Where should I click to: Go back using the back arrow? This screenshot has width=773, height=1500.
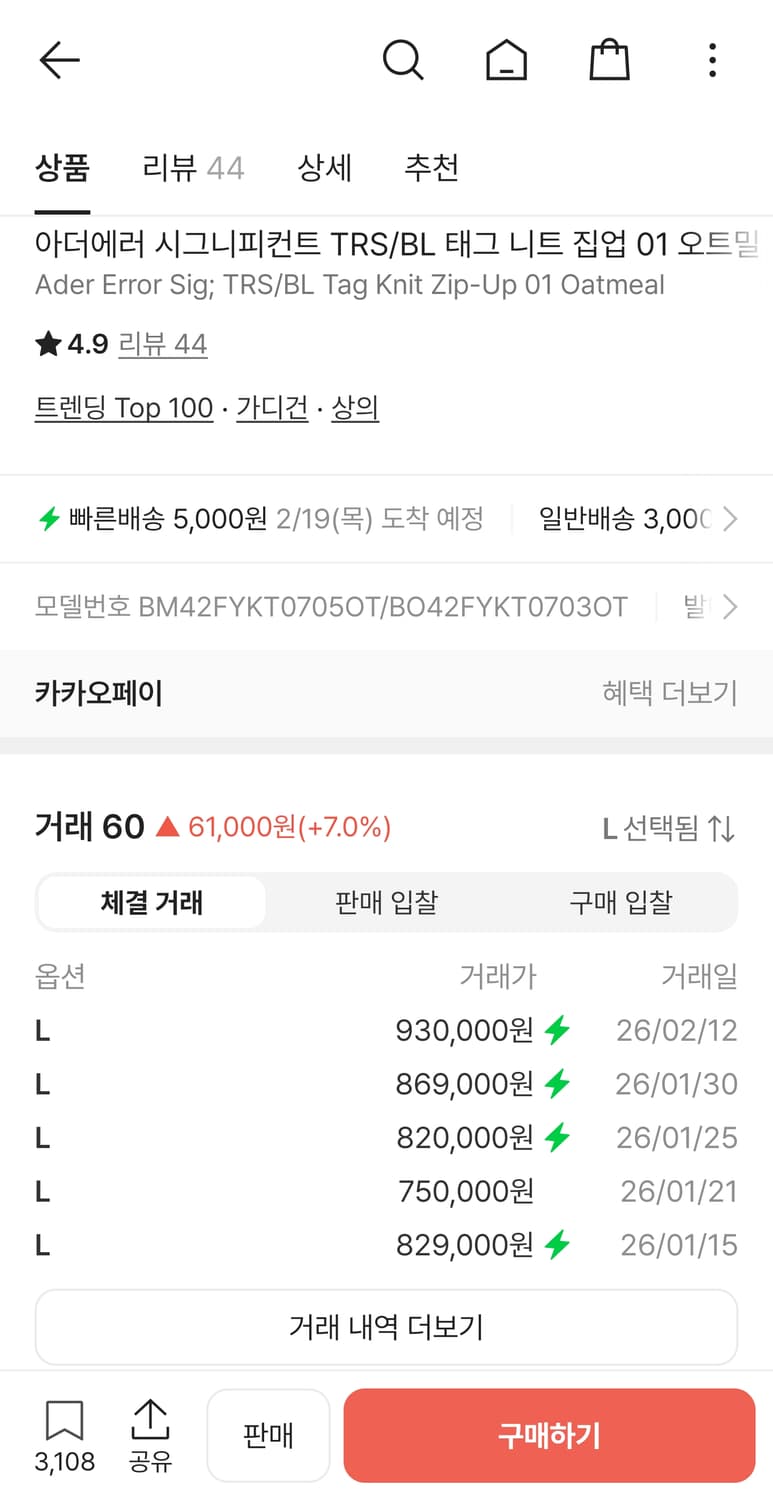coord(59,60)
